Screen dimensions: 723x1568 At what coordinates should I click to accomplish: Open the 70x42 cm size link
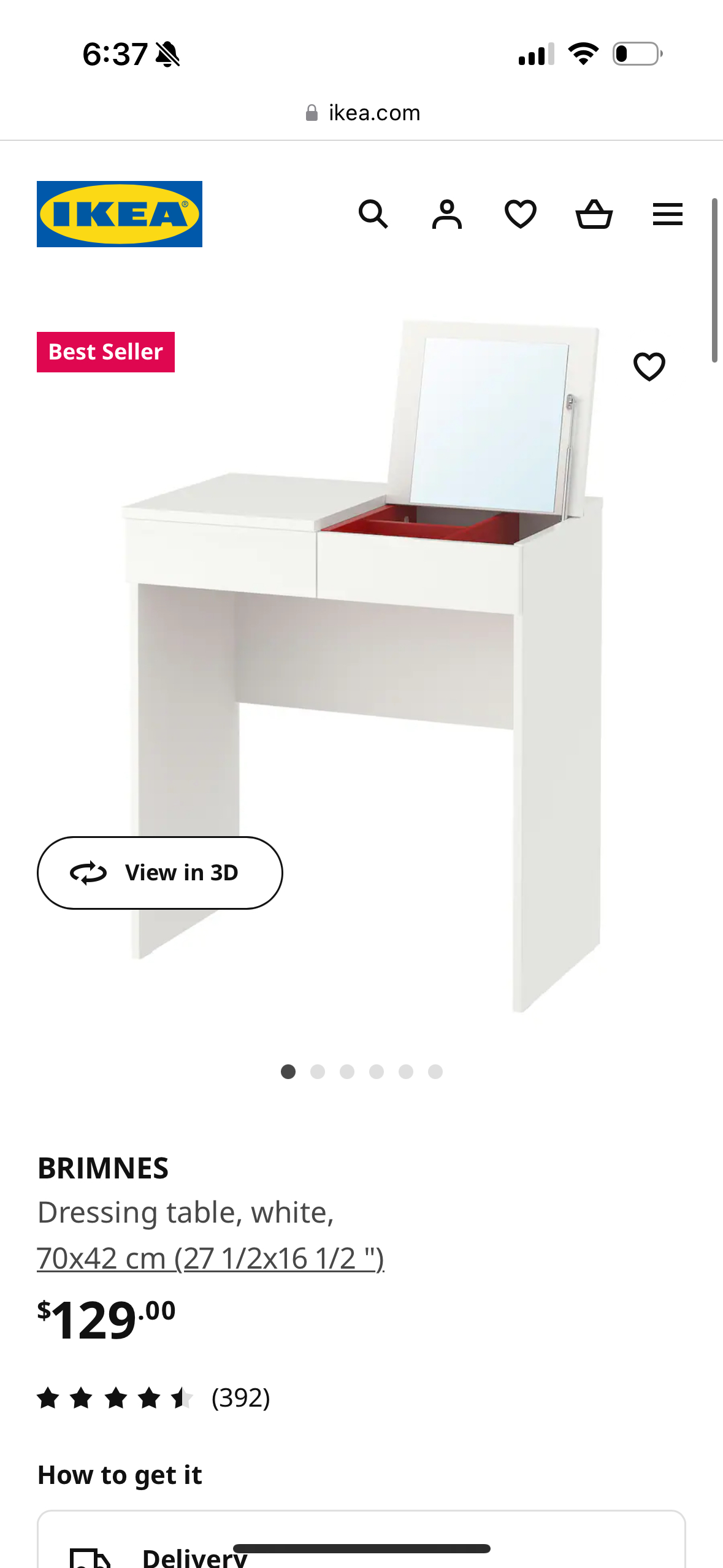click(x=210, y=1258)
